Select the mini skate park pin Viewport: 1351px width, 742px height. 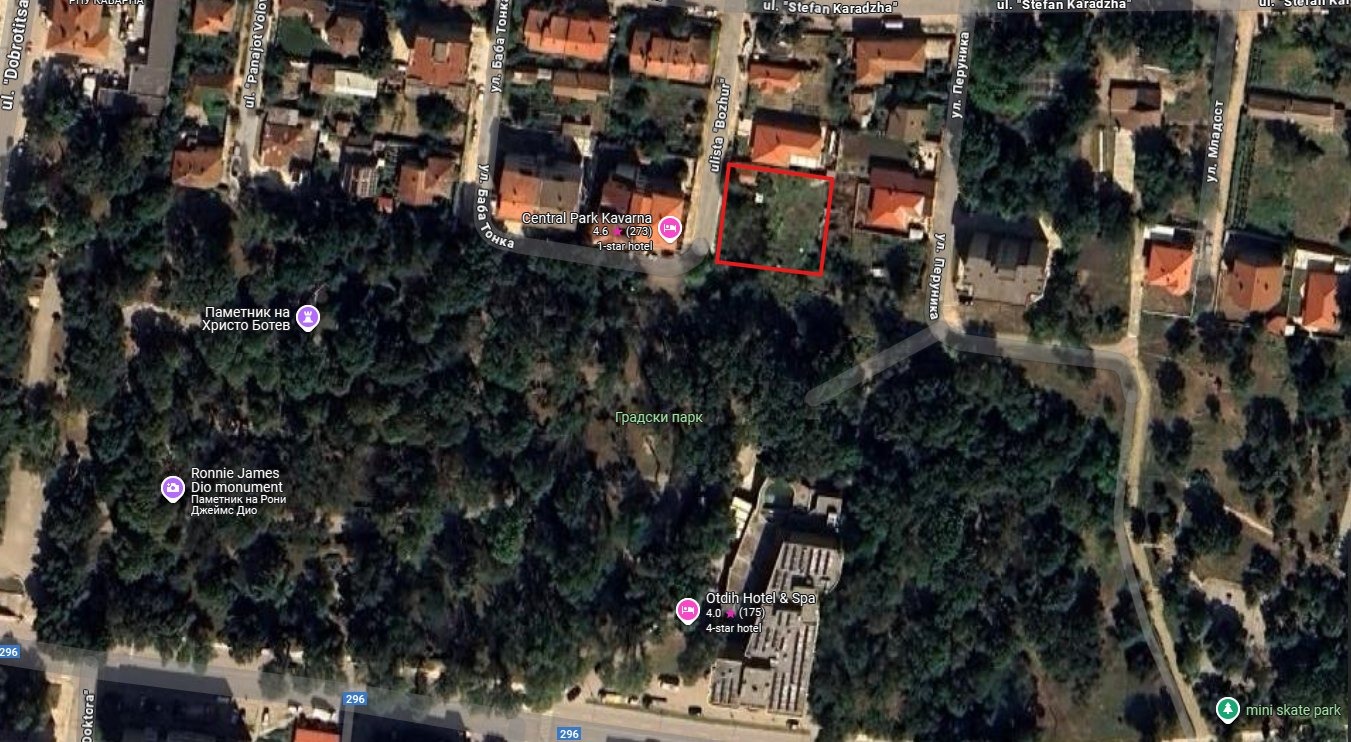click(1228, 709)
